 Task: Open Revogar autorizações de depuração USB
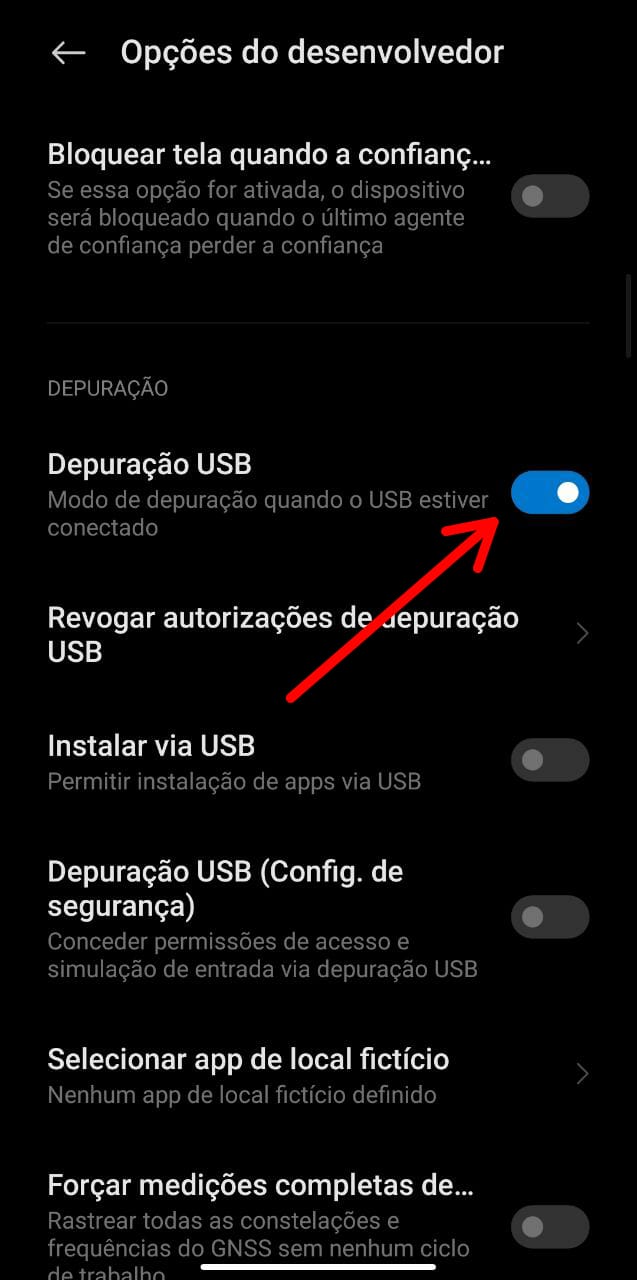pos(300,634)
